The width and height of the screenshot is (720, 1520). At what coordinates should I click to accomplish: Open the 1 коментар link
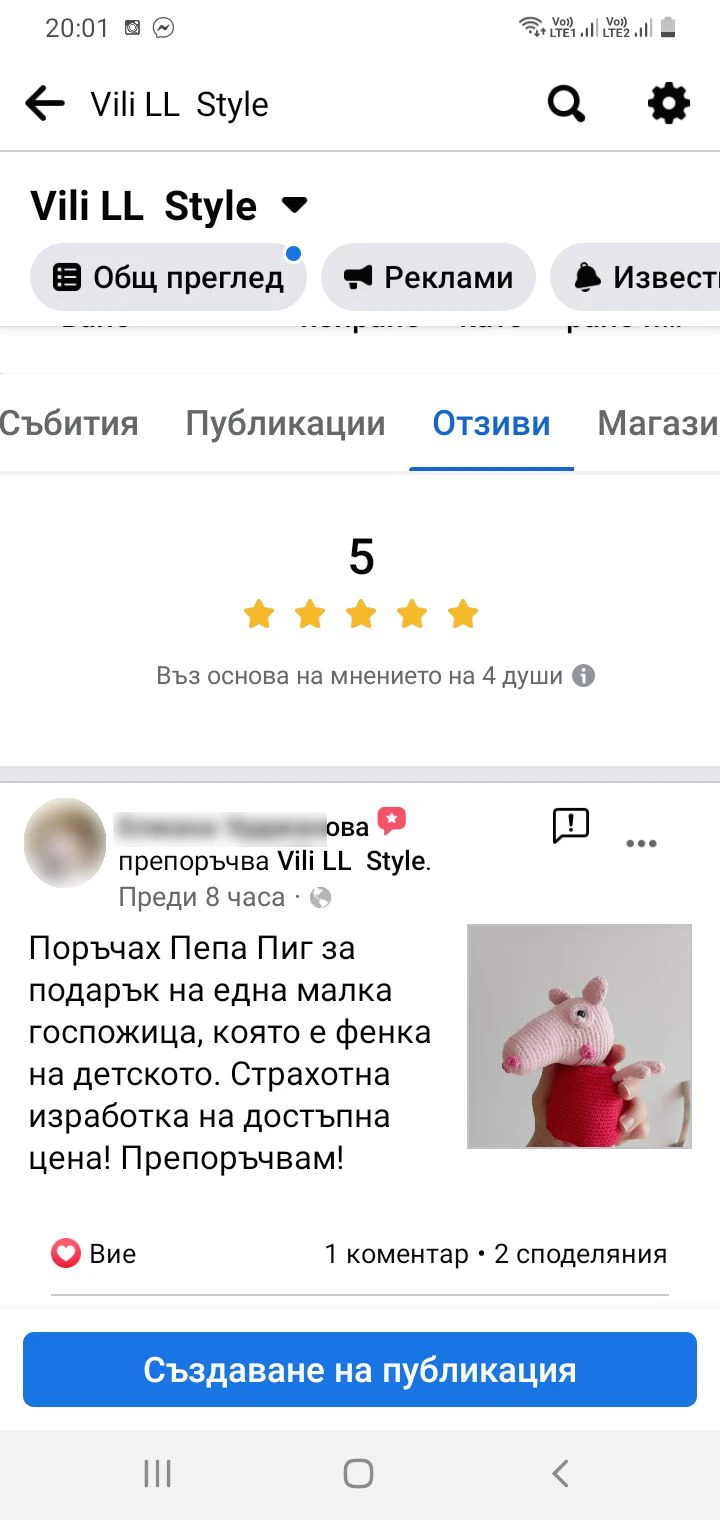(x=396, y=1254)
